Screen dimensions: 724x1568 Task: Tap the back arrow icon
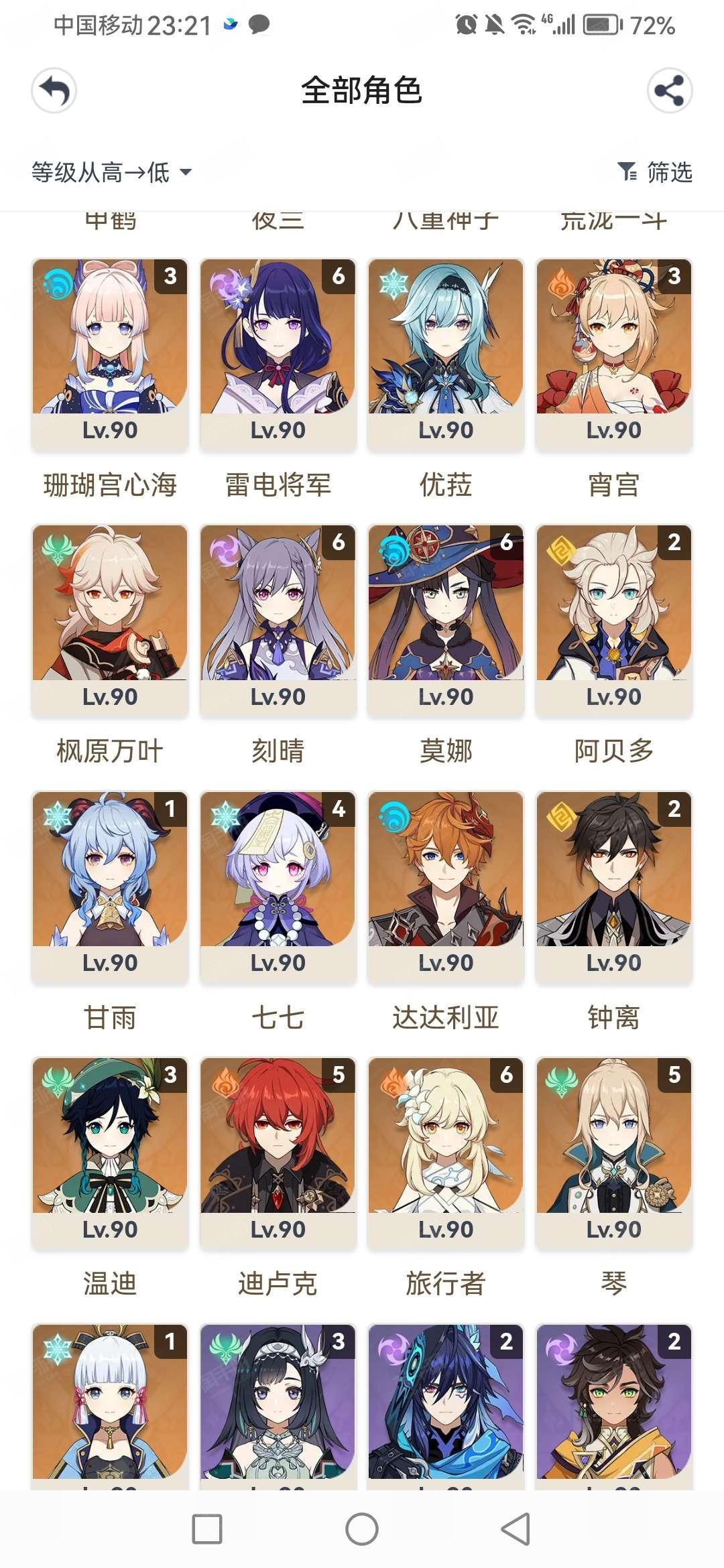point(54,90)
